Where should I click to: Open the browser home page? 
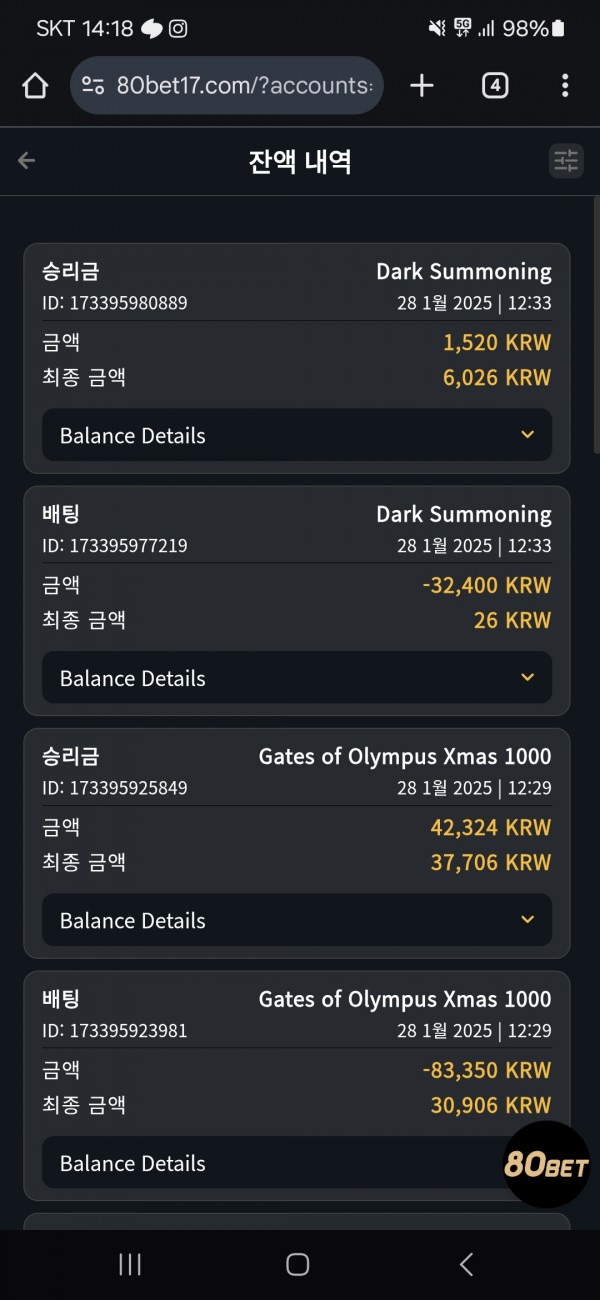[35, 86]
